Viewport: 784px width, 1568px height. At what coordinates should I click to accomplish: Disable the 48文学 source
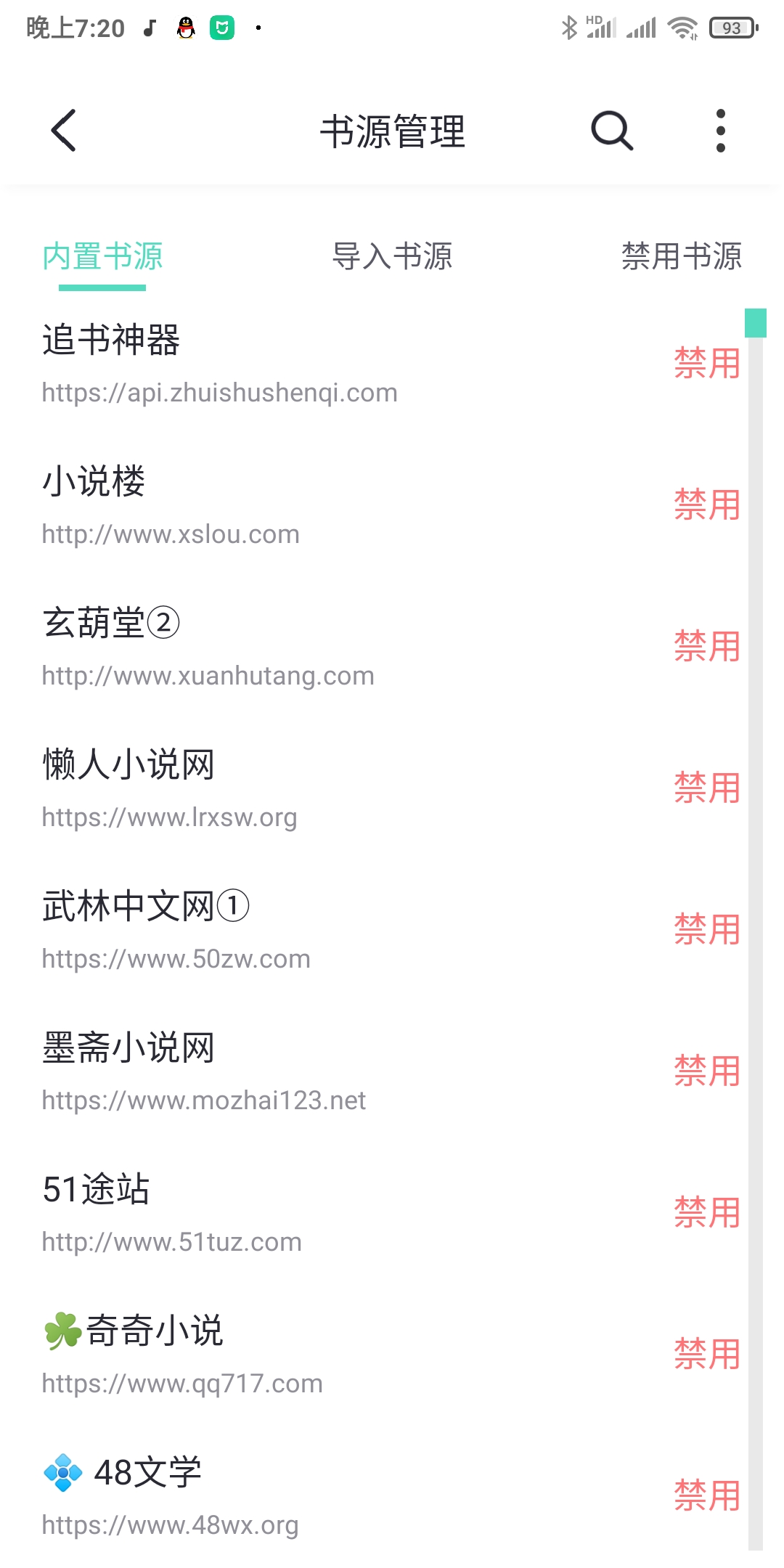(x=706, y=1495)
